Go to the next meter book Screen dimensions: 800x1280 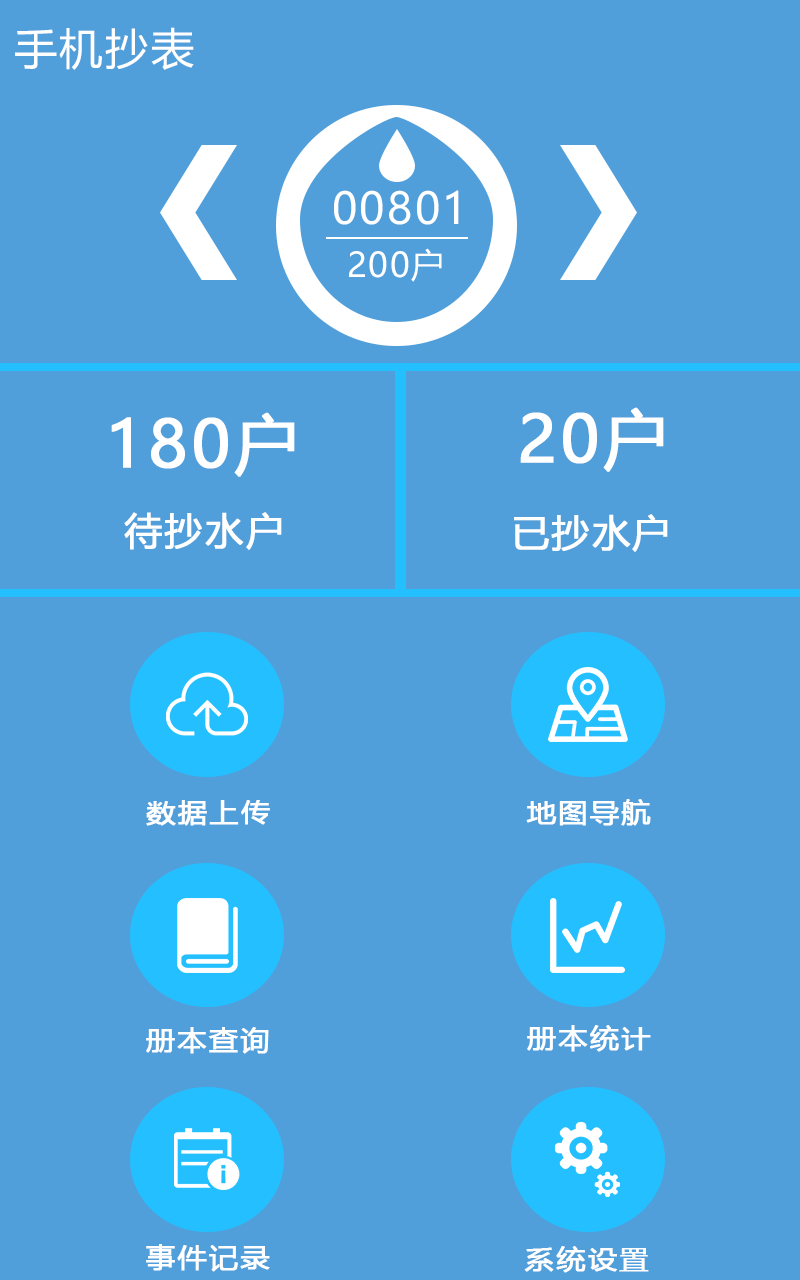(x=597, y=213)
